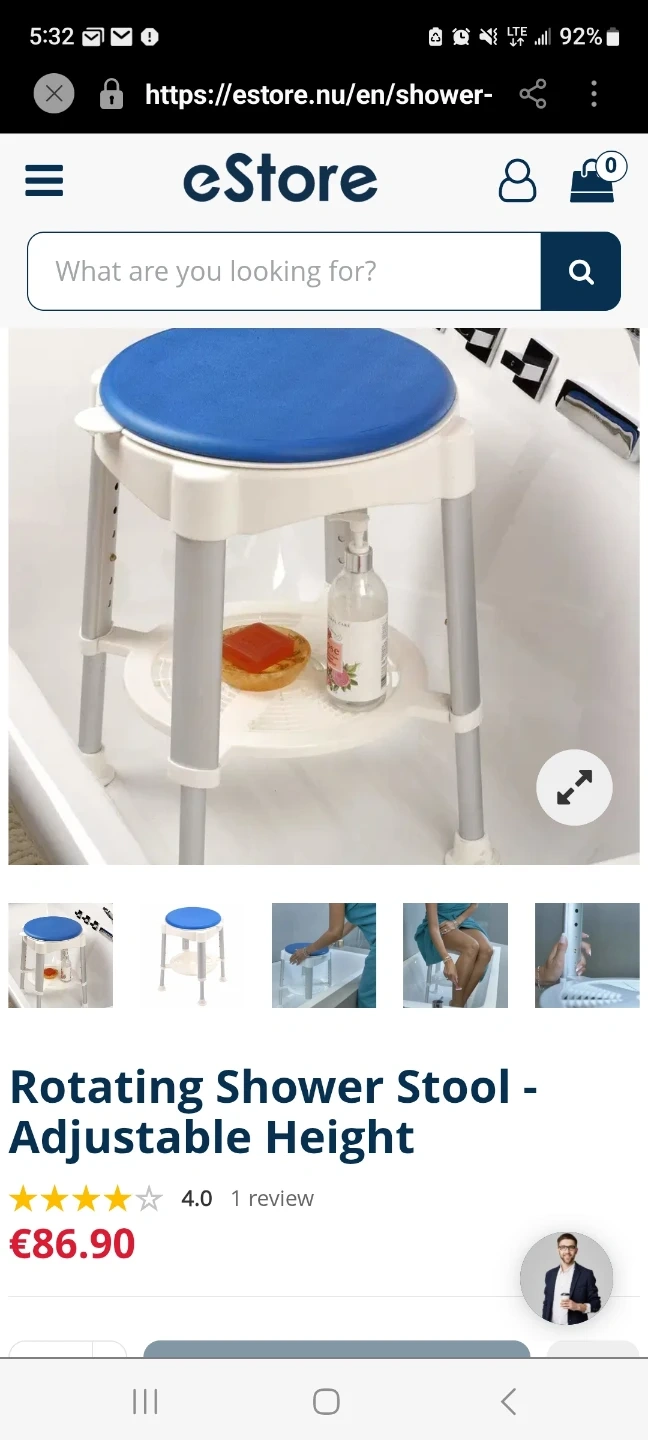The height and width of the screenshot is (1440, 648).
Task: Tap the search field
Action: click(284, 271)
